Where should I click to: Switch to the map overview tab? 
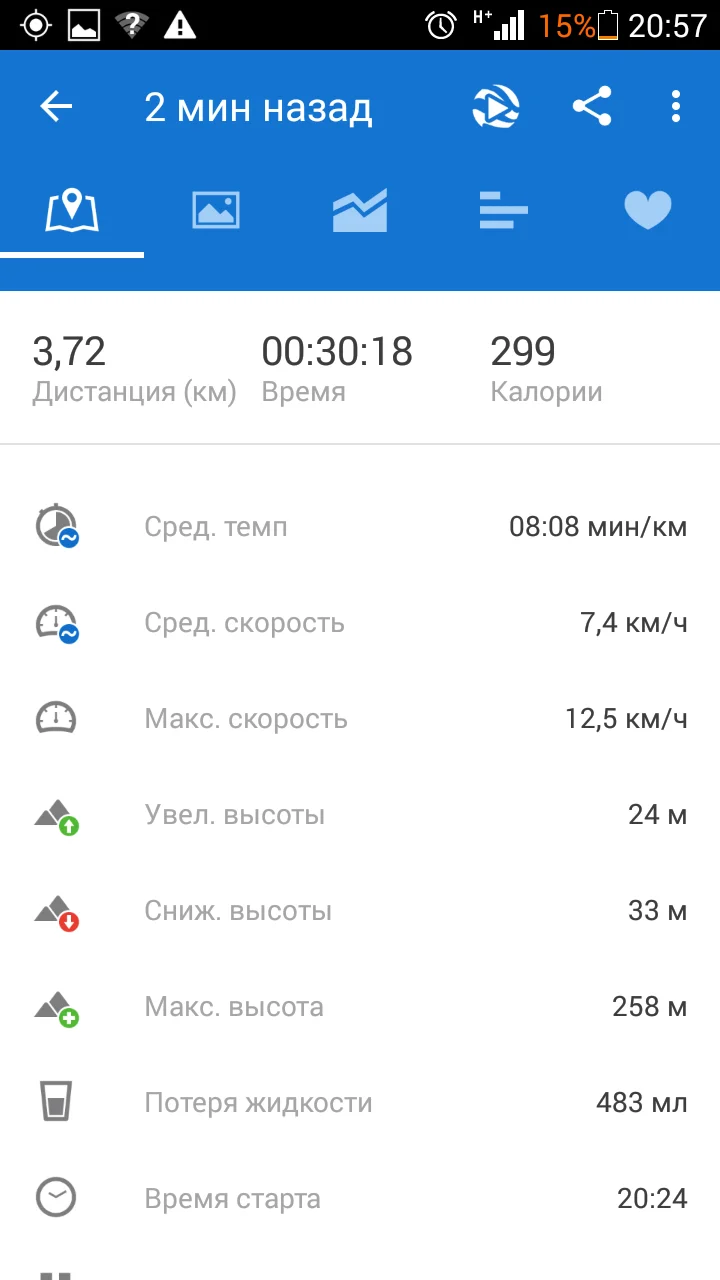point(72,211)
